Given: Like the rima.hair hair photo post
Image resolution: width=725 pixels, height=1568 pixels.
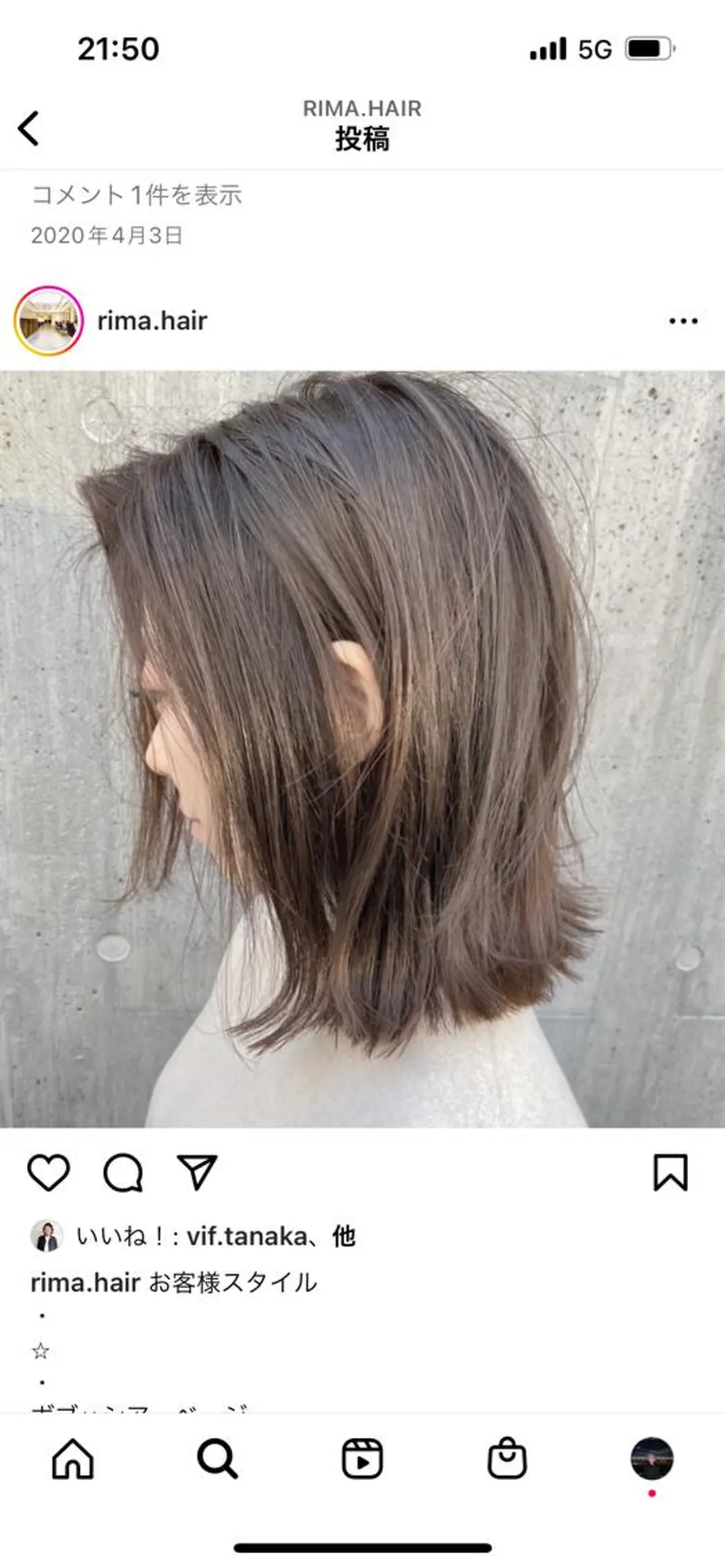Looking at the screenshot, I should pos(48,1172).
